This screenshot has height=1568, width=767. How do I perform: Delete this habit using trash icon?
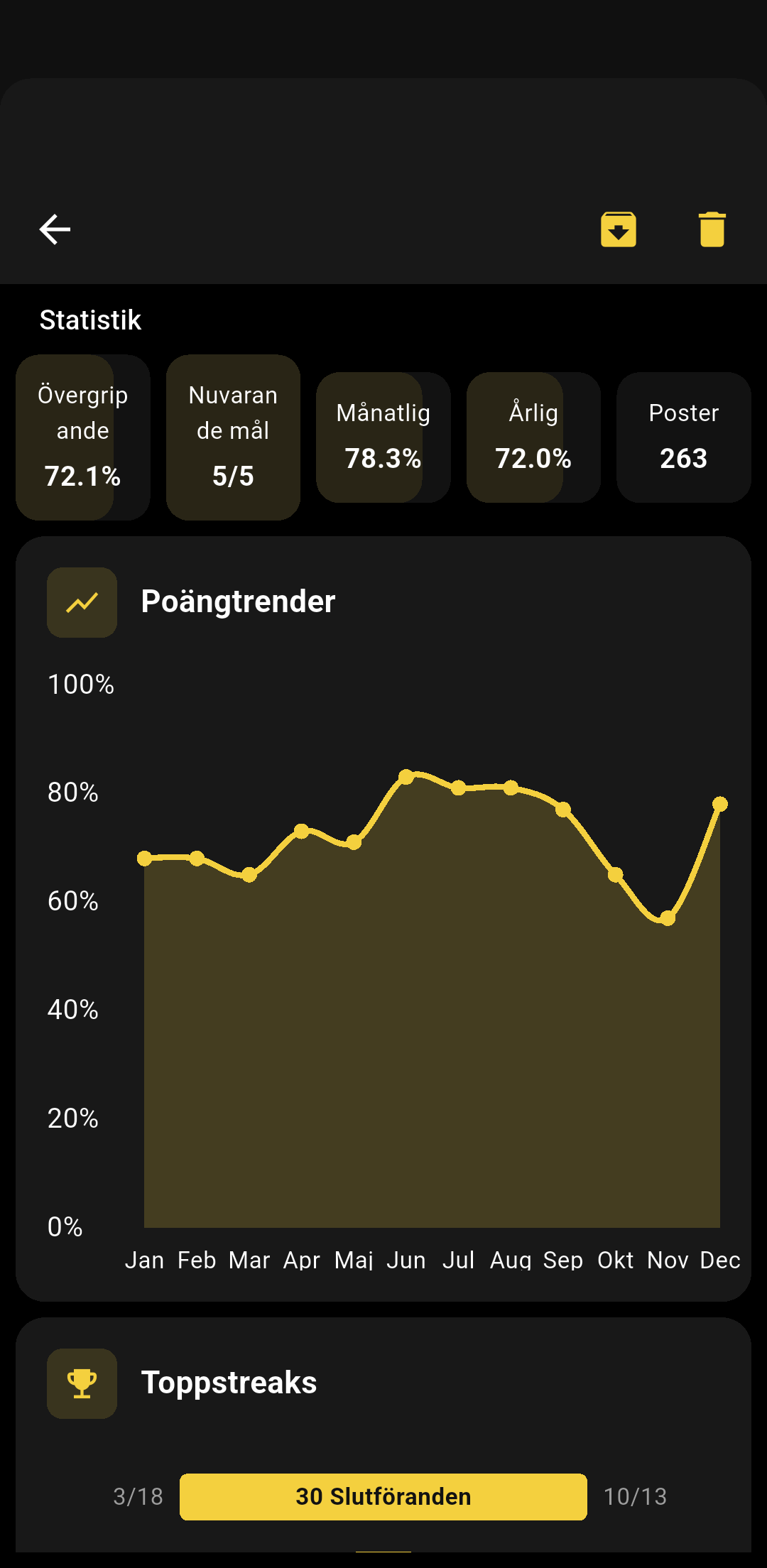coord(712,229)
